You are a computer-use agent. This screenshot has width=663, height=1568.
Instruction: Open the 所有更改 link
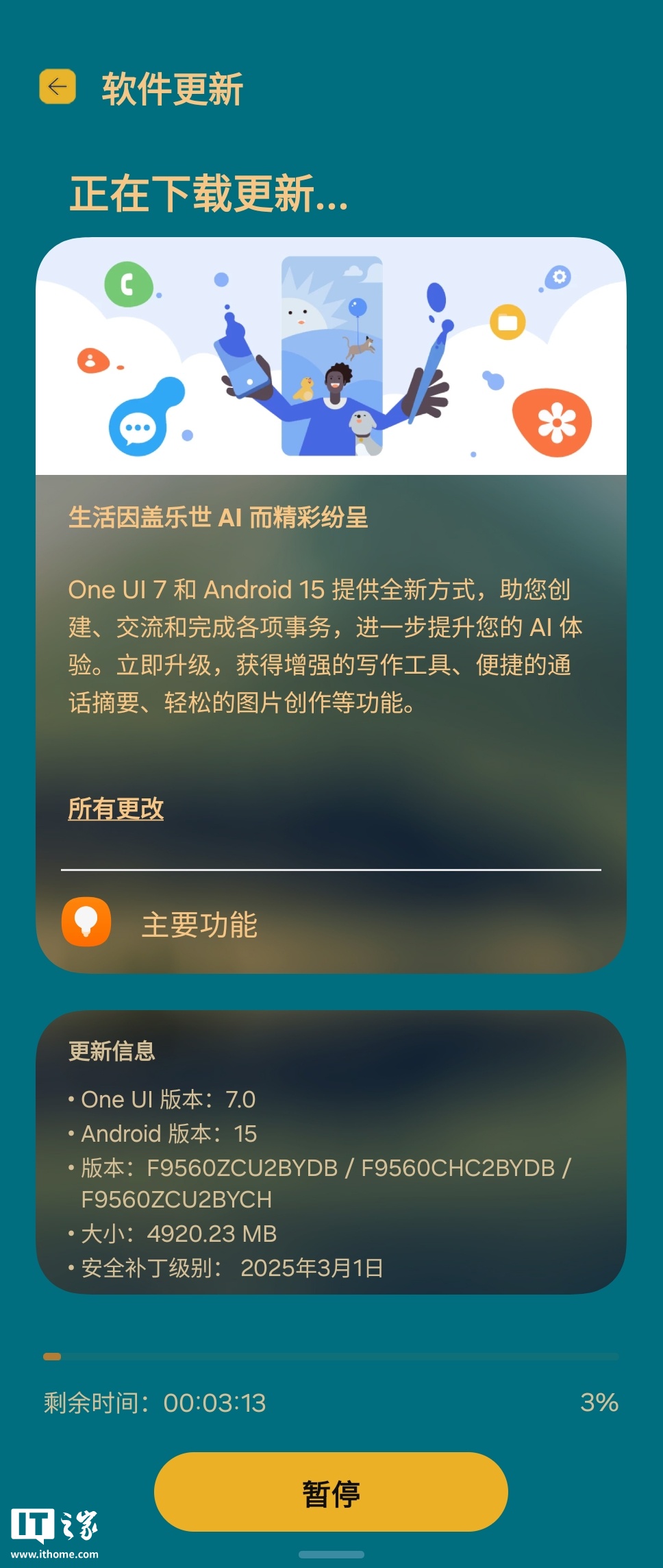tap(116, 809)
